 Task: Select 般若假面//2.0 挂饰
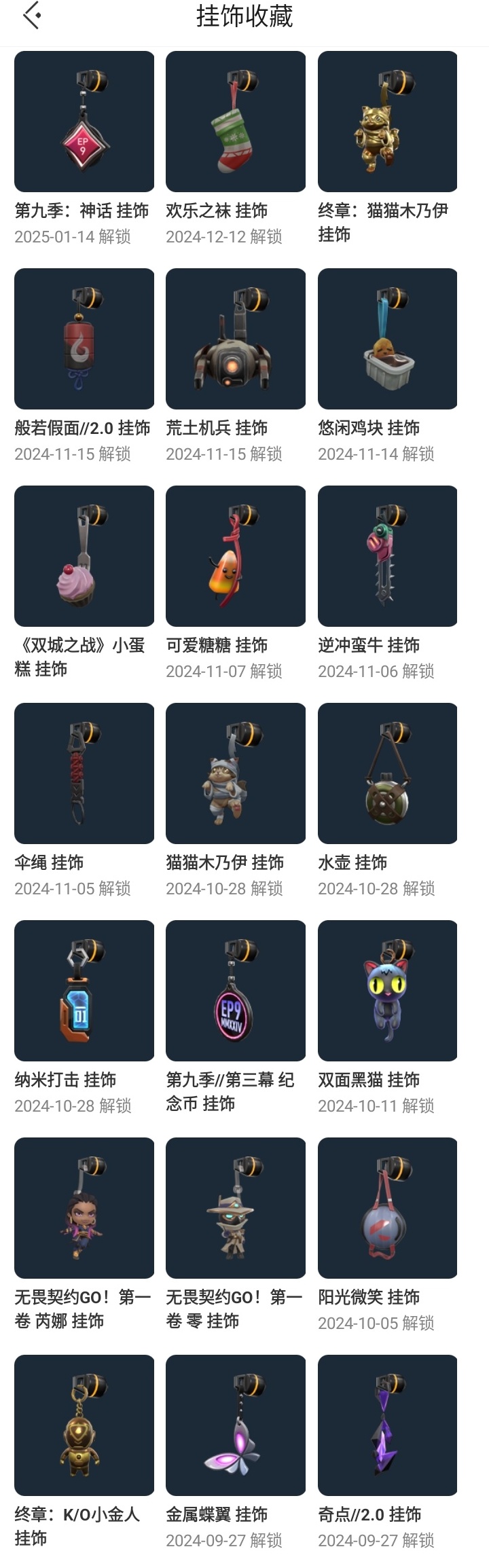84,339
